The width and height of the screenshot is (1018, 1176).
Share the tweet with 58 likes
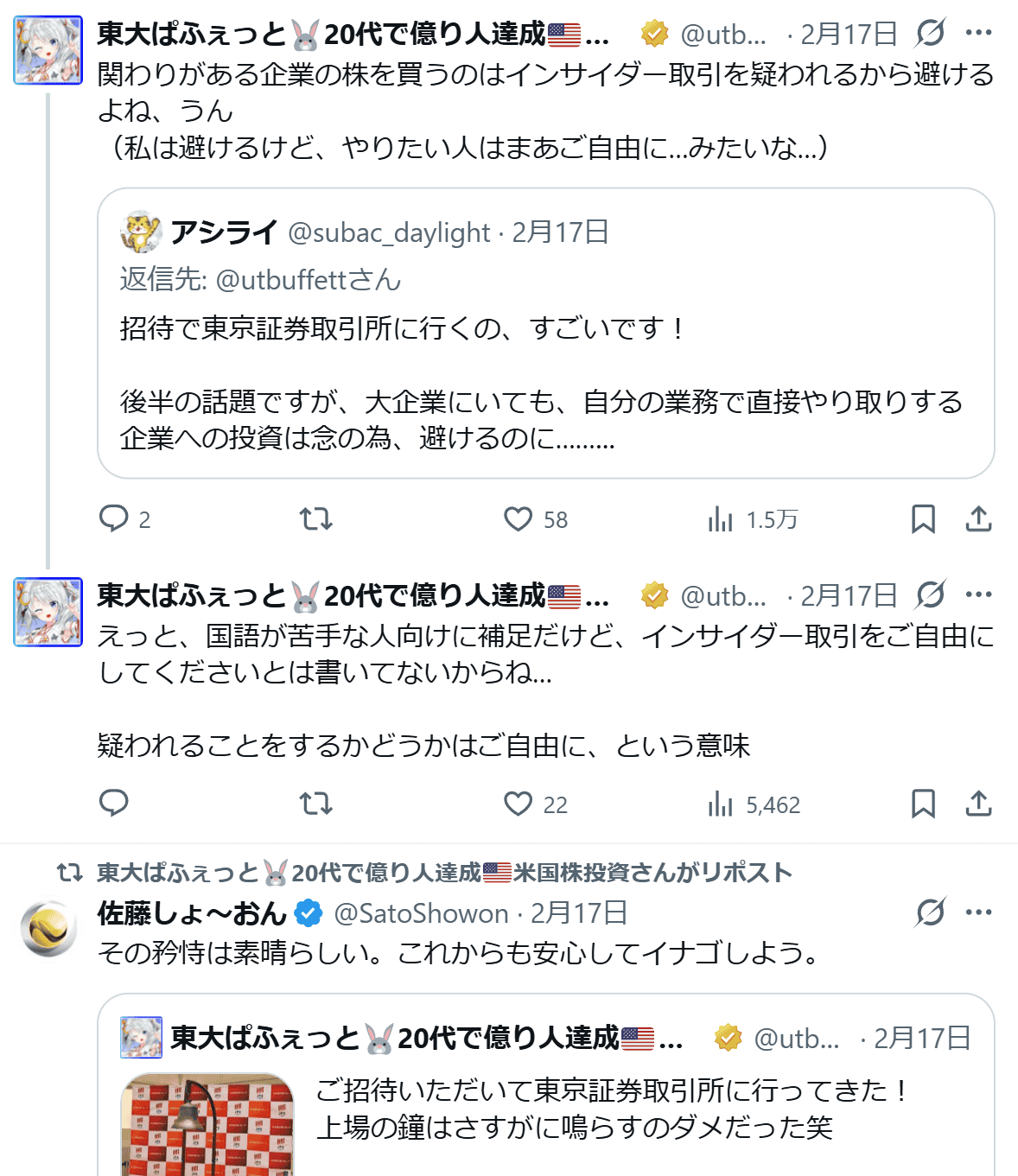pyautogui.click(x=978, y=518)
